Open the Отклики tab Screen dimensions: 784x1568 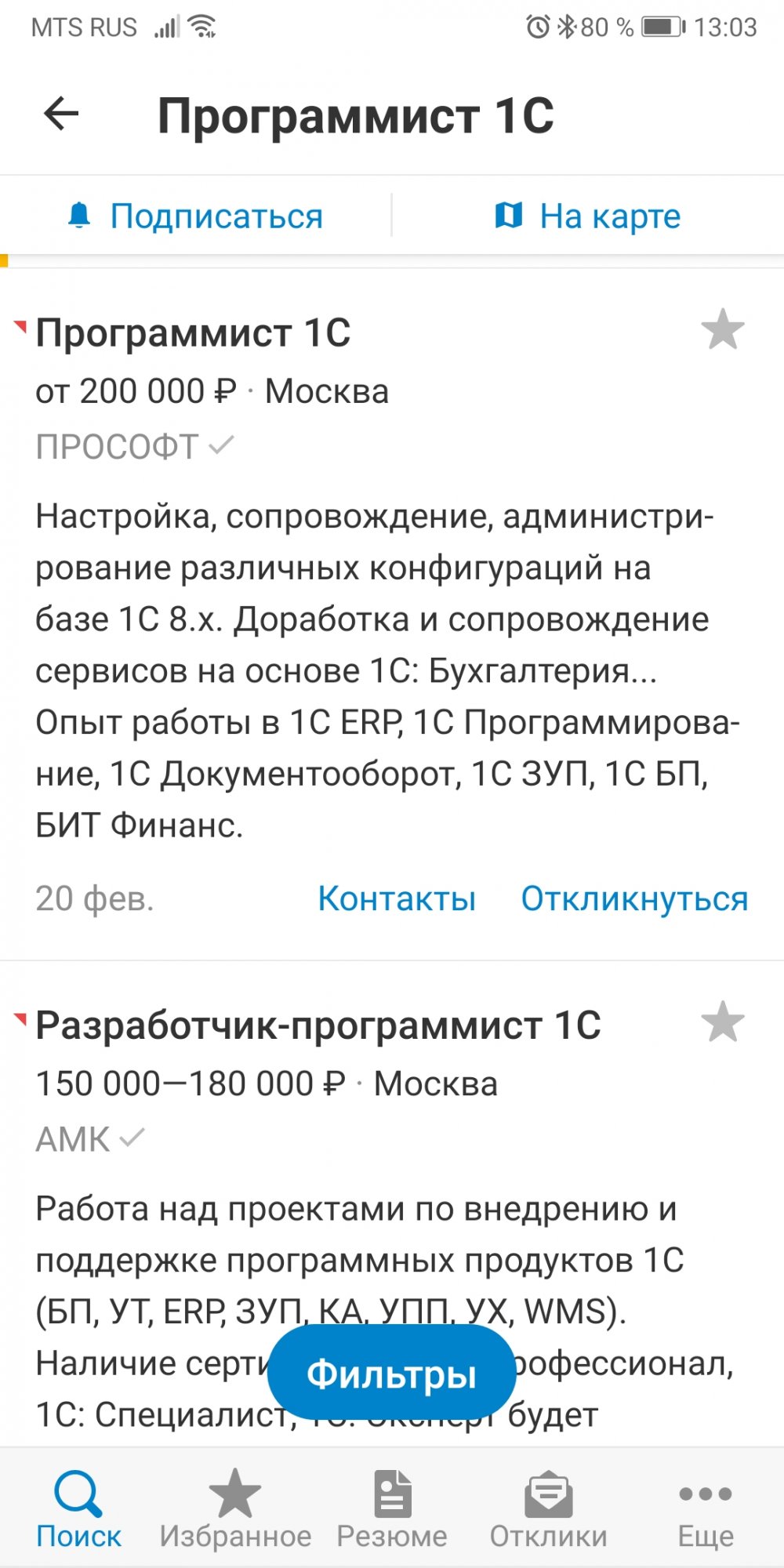click(x=549, y=1509)
